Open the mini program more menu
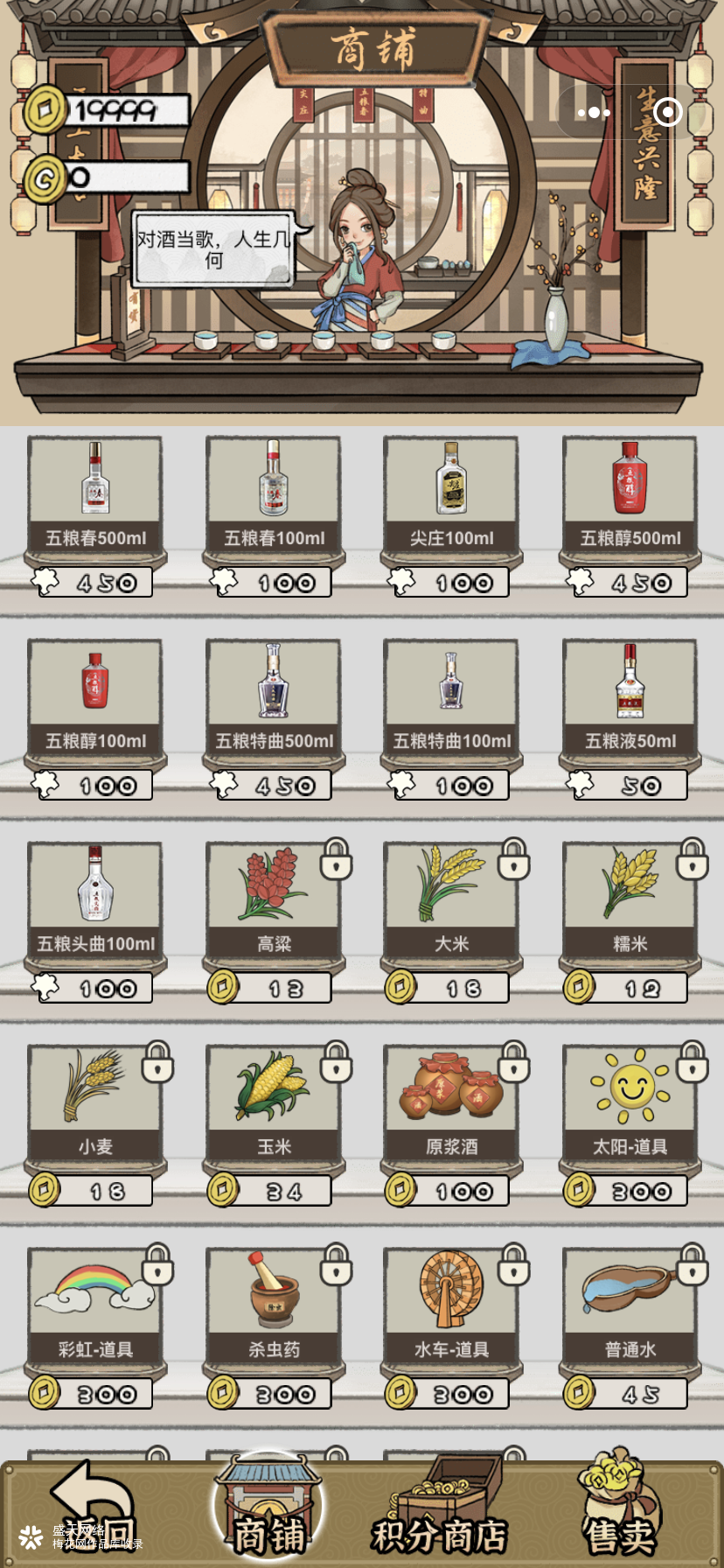This screenshot has width=724, height=1568. pos(594,113)
